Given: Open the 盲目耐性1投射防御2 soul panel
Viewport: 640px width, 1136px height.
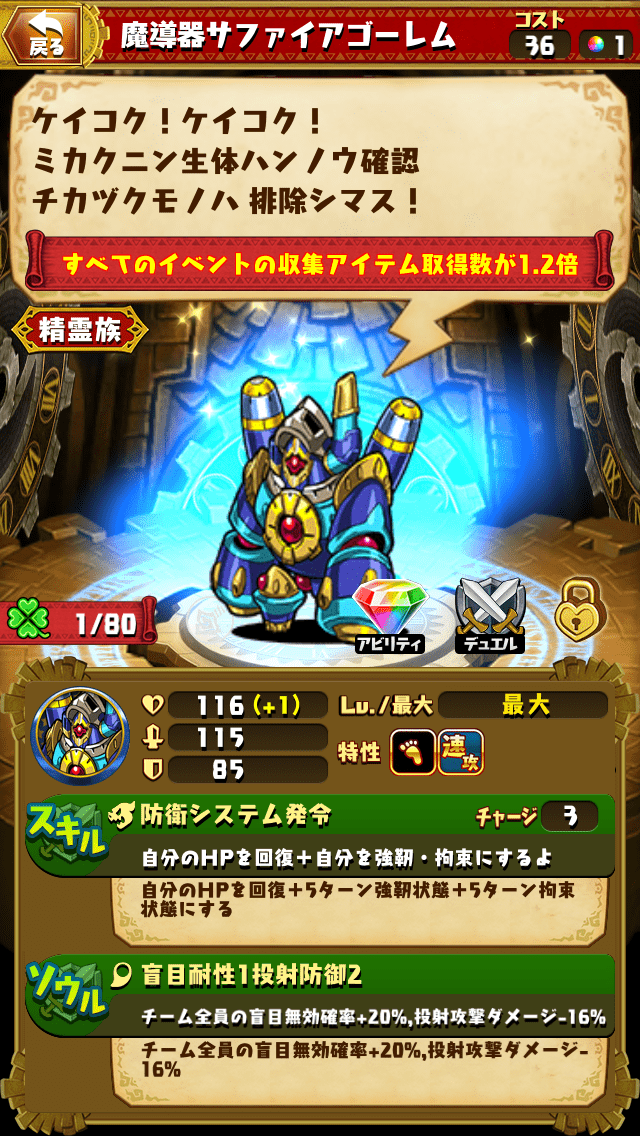Looking at the screenshot, I should click(330, 993).
